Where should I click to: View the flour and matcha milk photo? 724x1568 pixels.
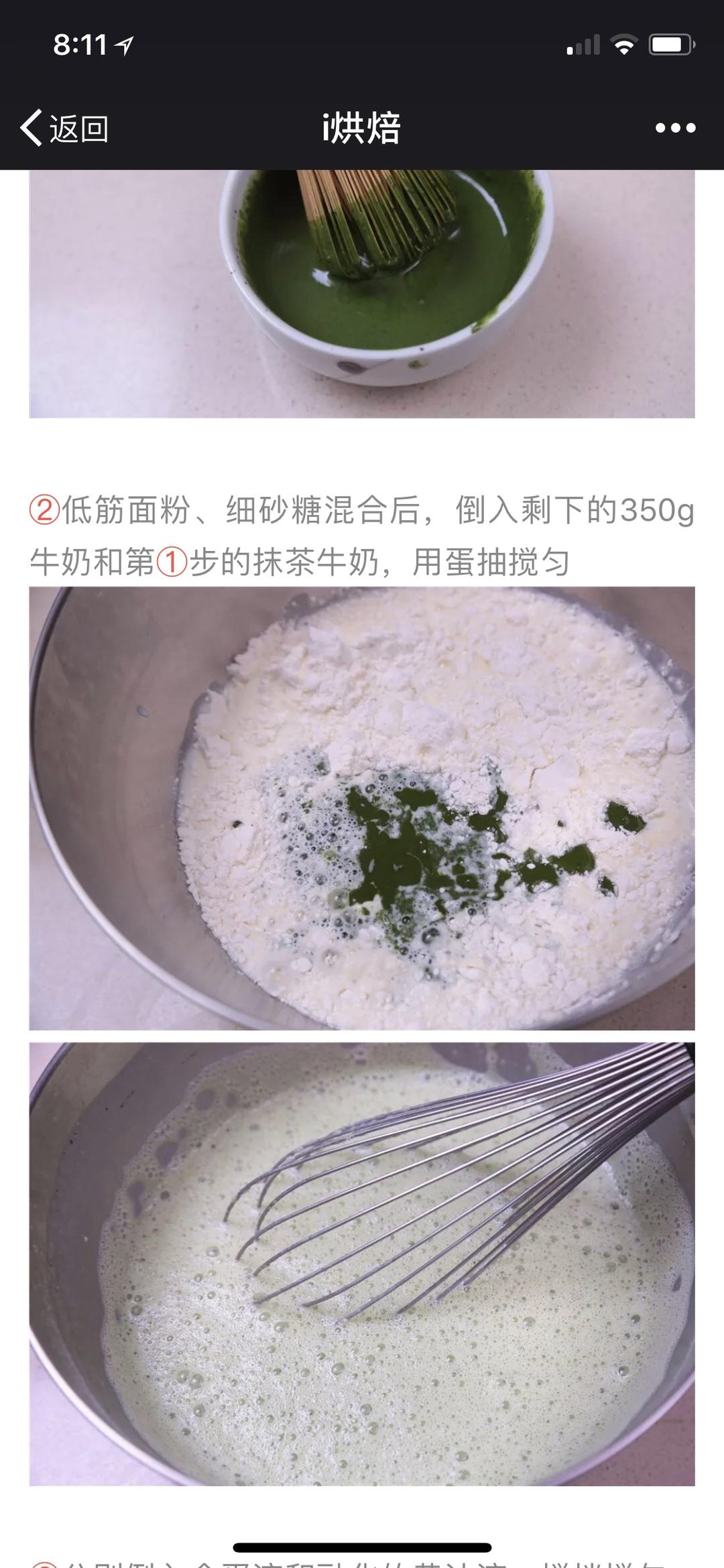pyautogui.click(x=362, y=808)
